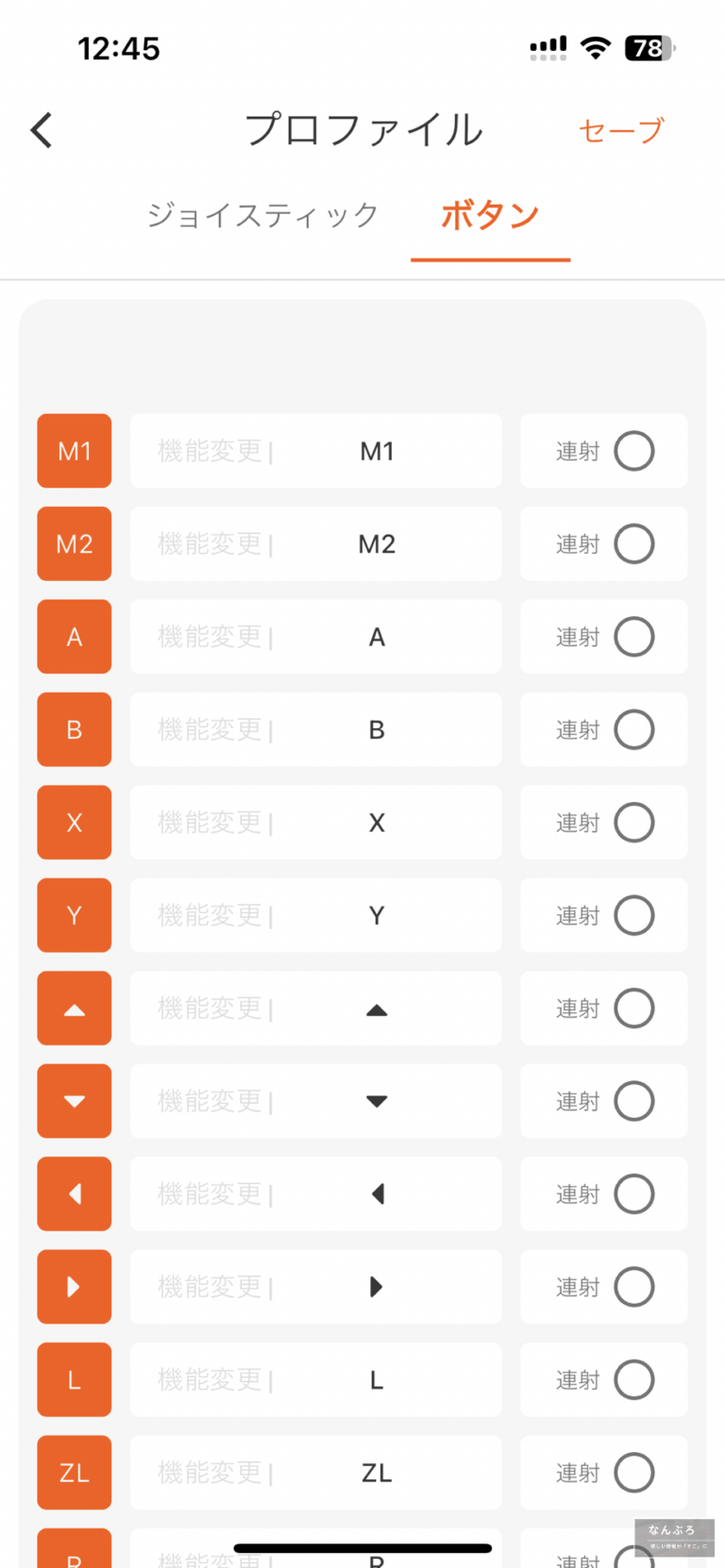The width and height of the screenshot is (725, 1568).
Task: Change function mapping for M1
Action: point(315,451)
